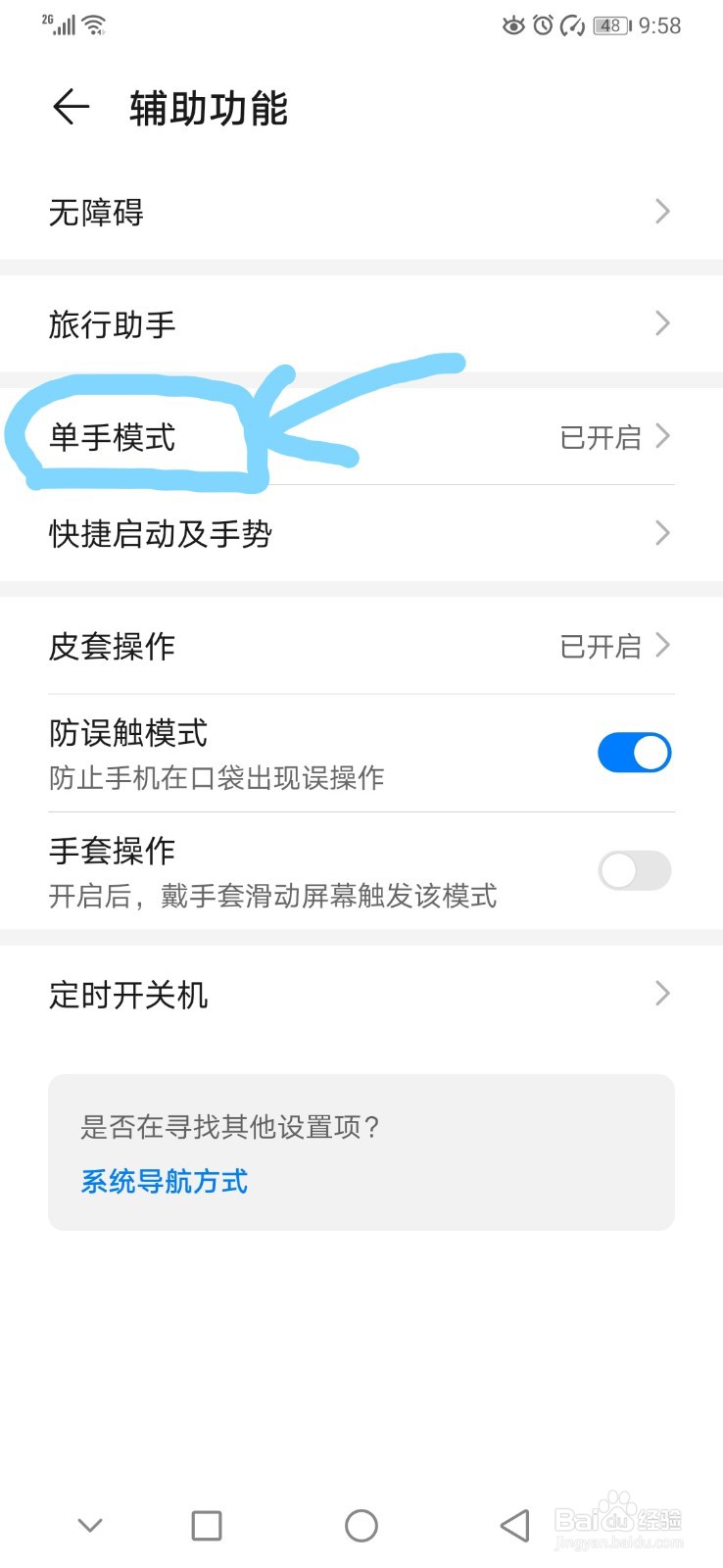The image size is (723, 1568).
Task: Tap the circular home button in navigation bar
Action: [x=361, y=1525]
